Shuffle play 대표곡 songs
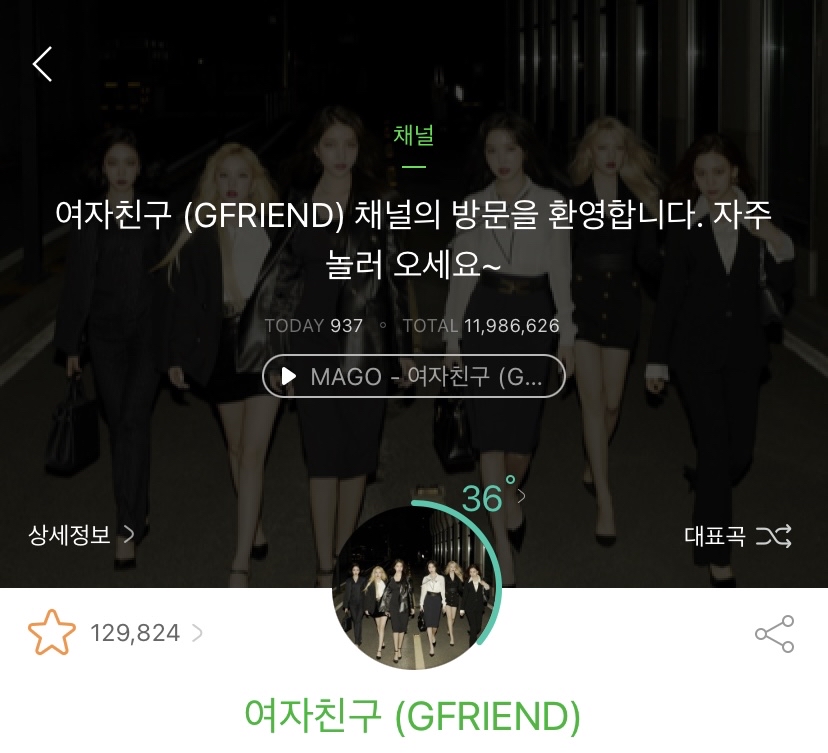The width and height of the screenshot is (828, 753). [738, 536]
